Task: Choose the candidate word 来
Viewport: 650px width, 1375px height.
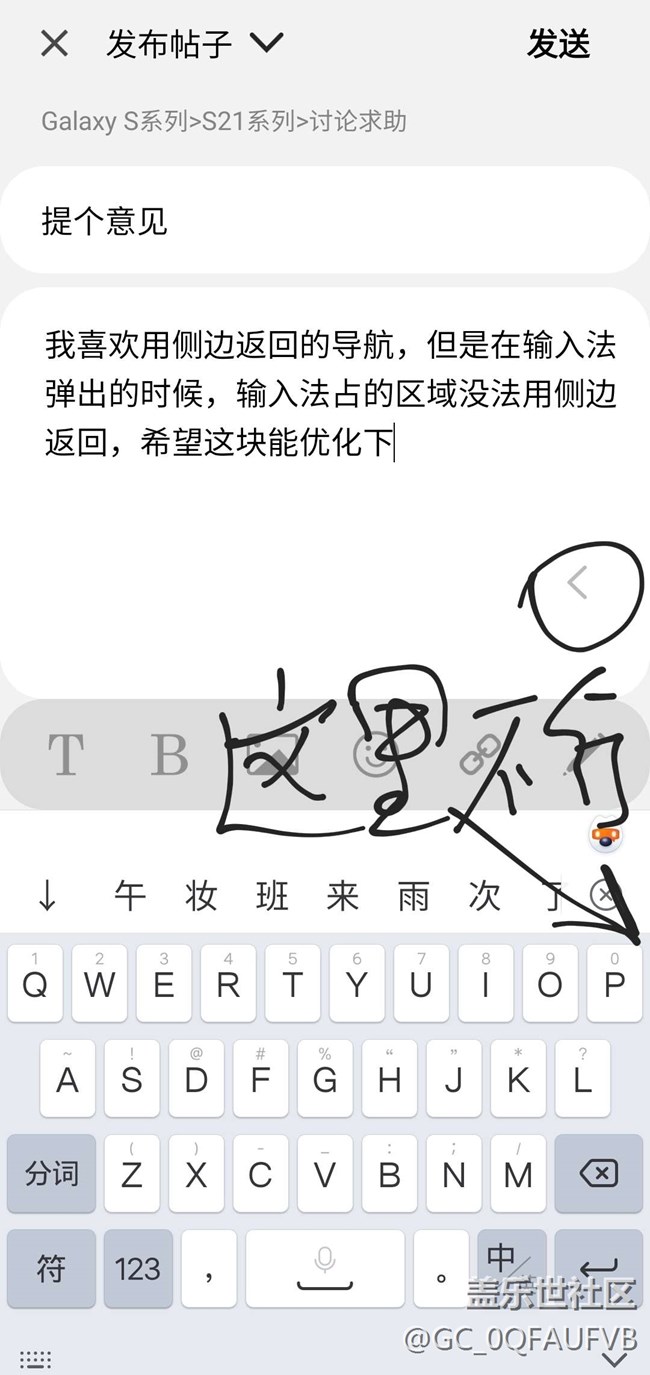Action: tap(342, 896)
